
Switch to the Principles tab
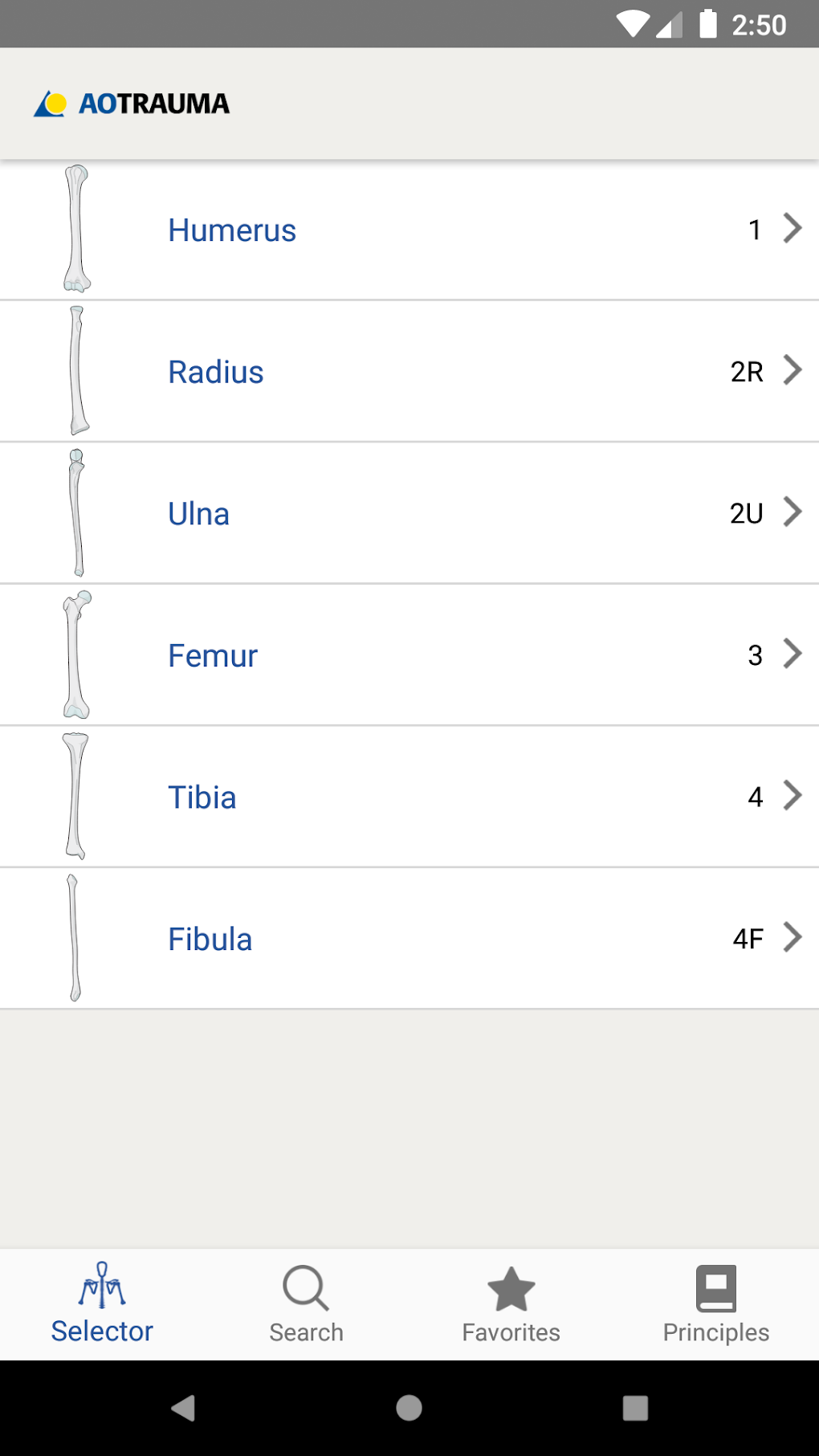pyautogui.click(x=715, y=1304)
